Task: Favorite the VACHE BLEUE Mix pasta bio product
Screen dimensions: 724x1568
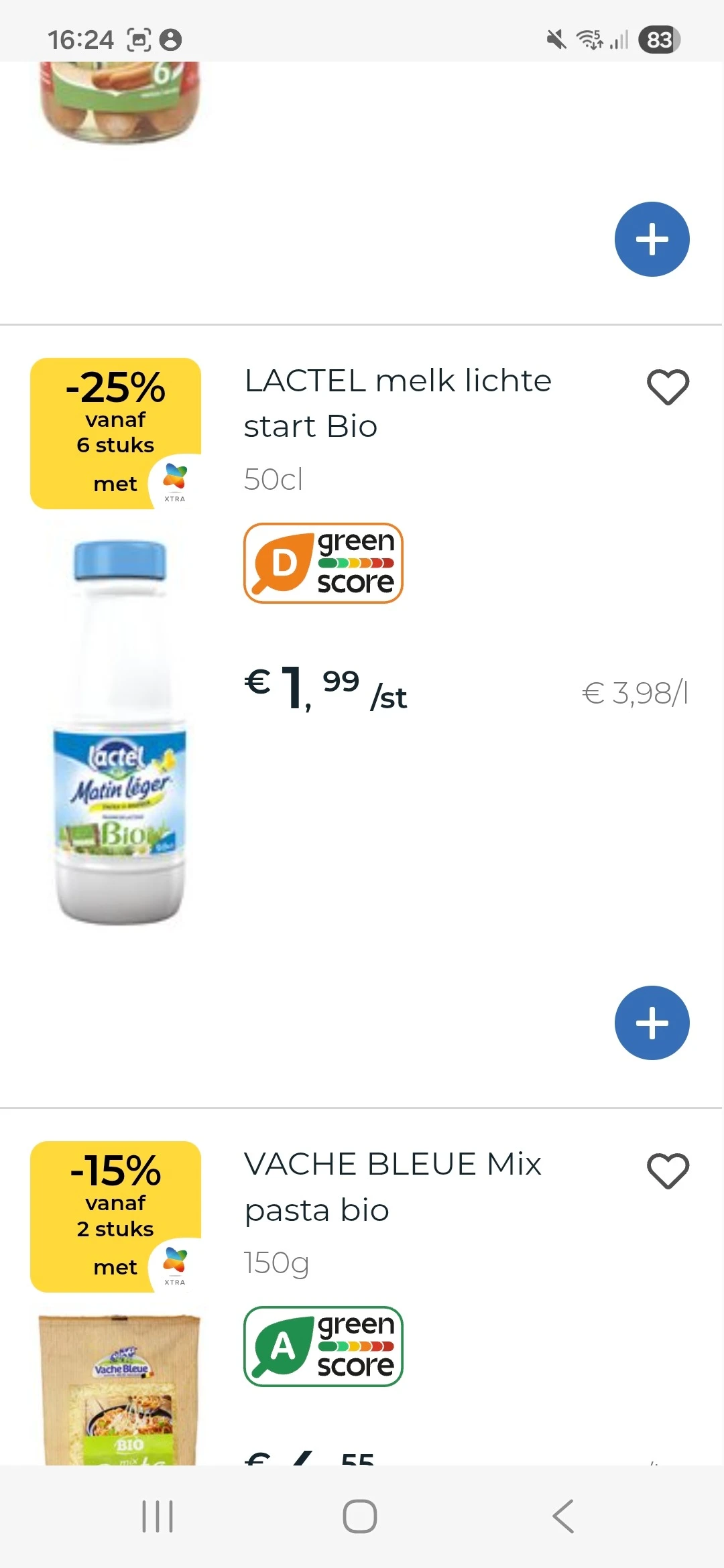Action: [668, 1170]
